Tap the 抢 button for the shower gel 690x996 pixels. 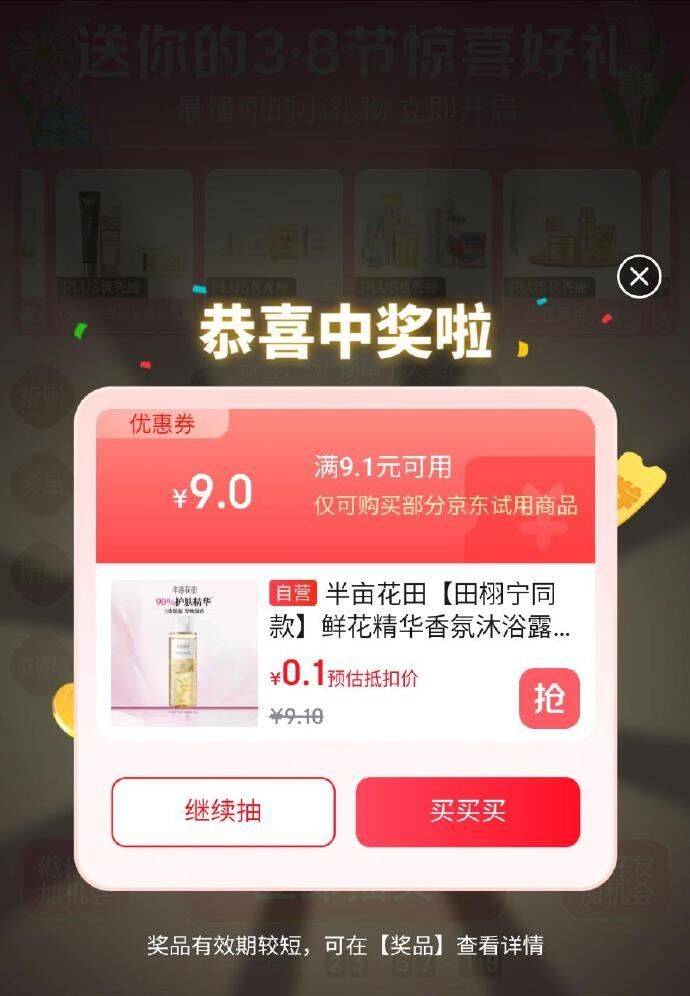coord(548,698)
